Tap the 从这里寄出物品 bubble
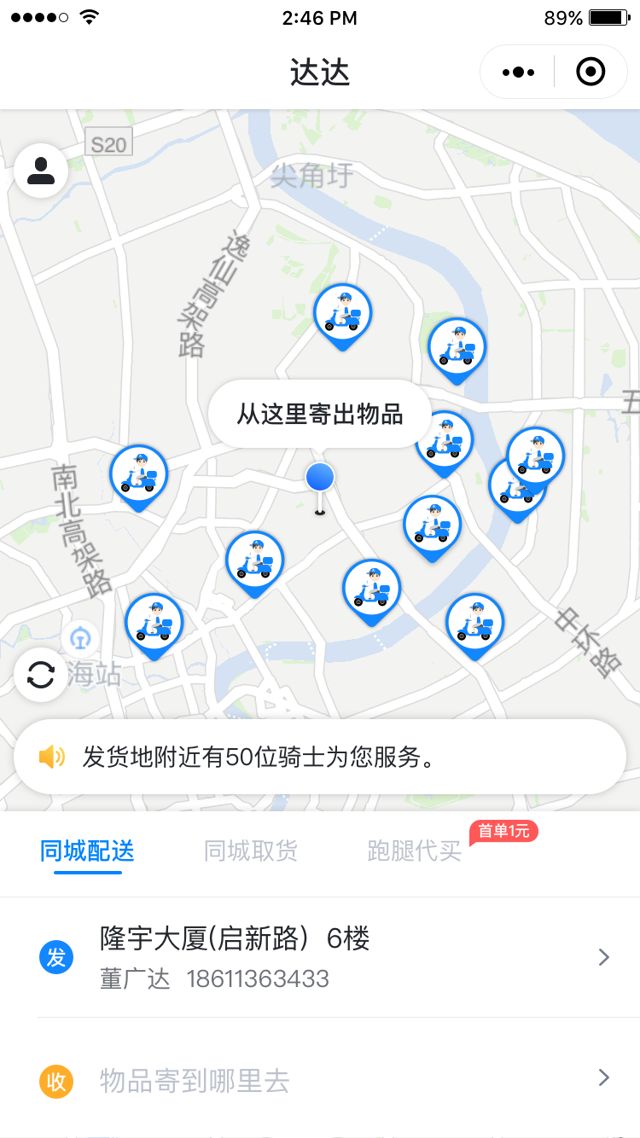Image resolution: width=640 pixels, height=1138 pixels. pyautogui.click(x=319, y=414)
